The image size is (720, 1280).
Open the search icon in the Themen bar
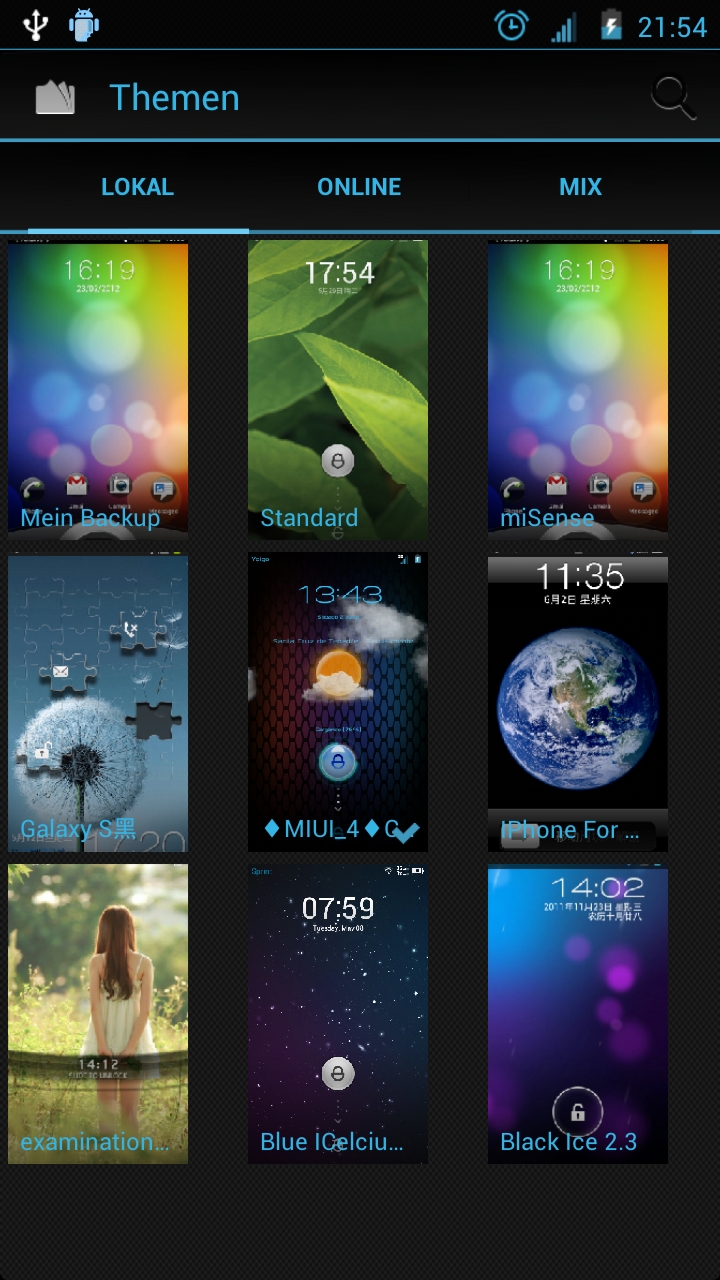673,97
